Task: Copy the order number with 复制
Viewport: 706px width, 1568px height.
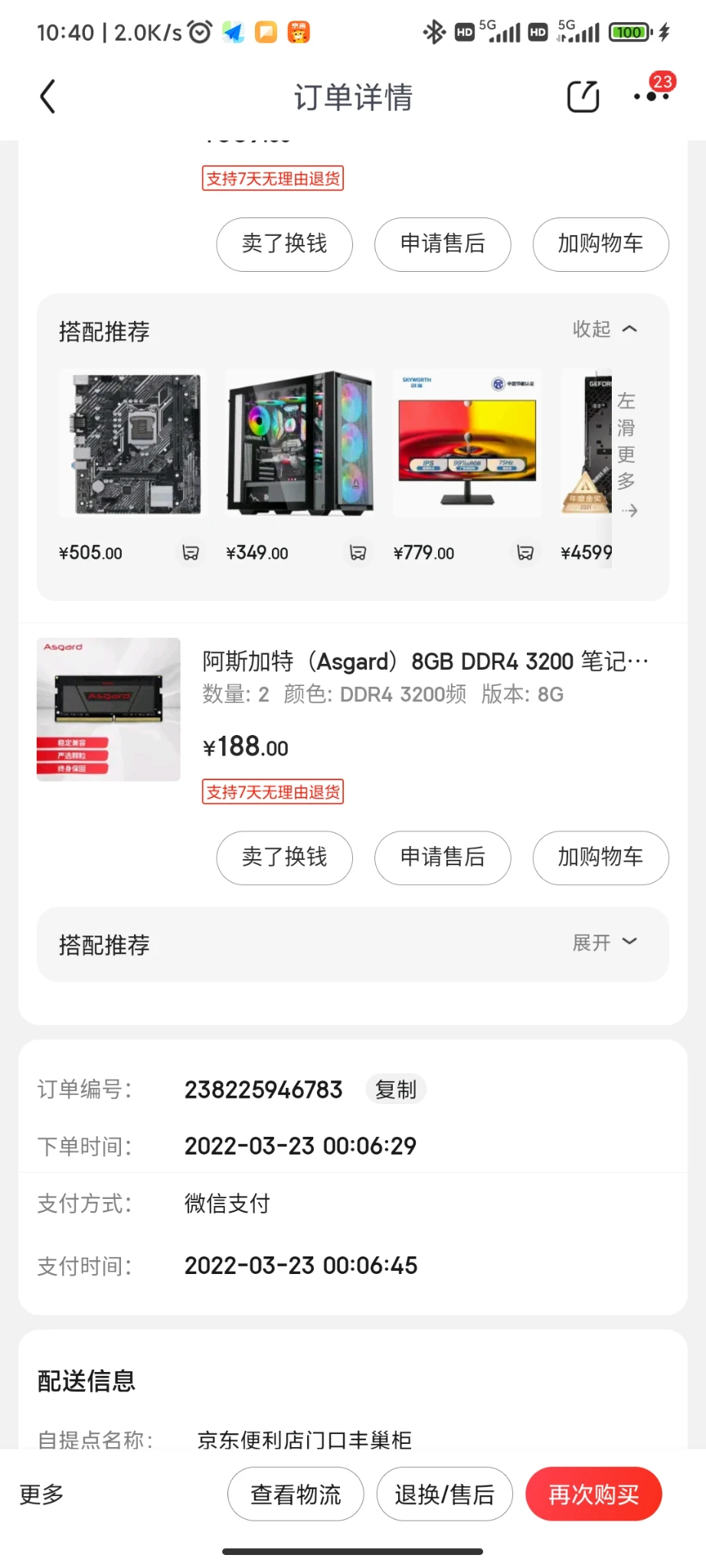Action: pos(396,1089)
